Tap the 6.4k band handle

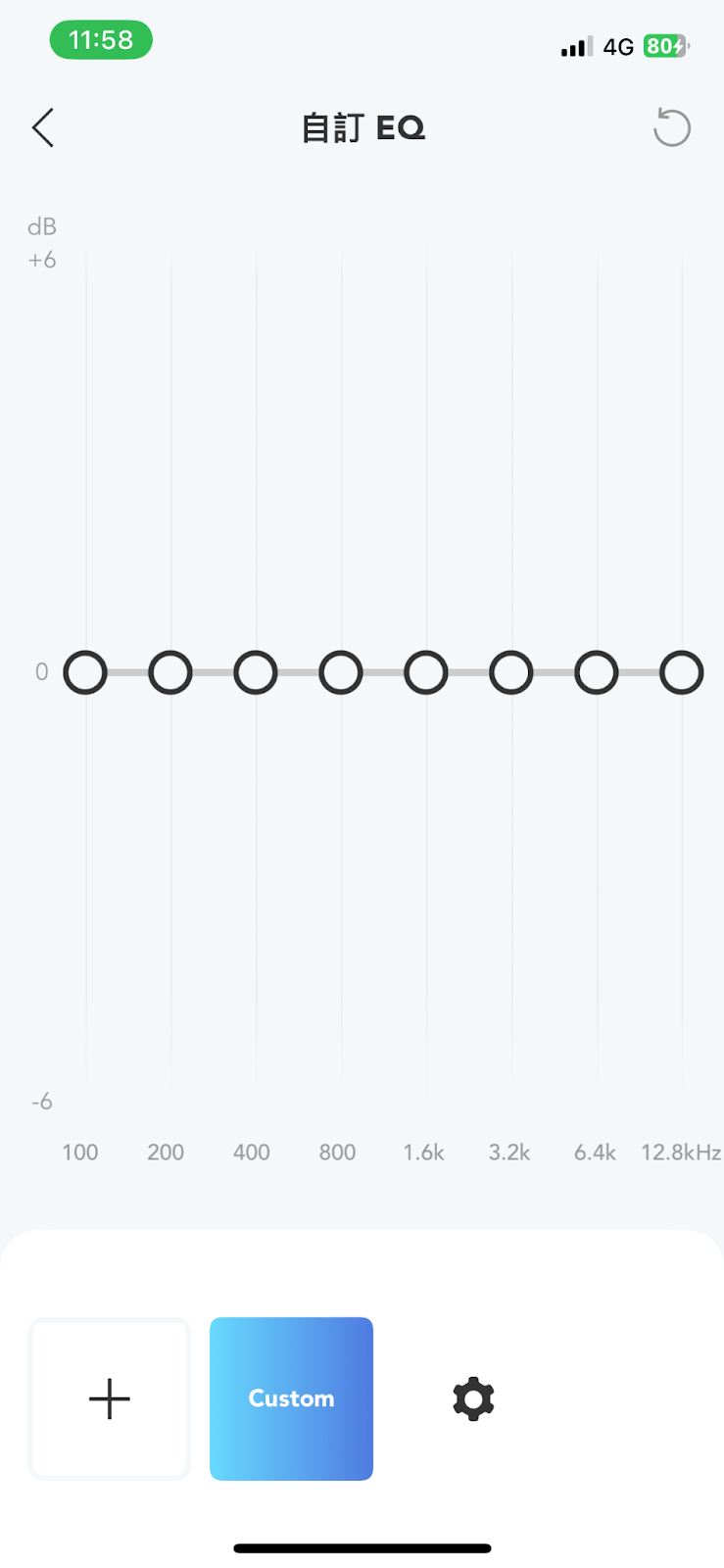click(597, 673)
